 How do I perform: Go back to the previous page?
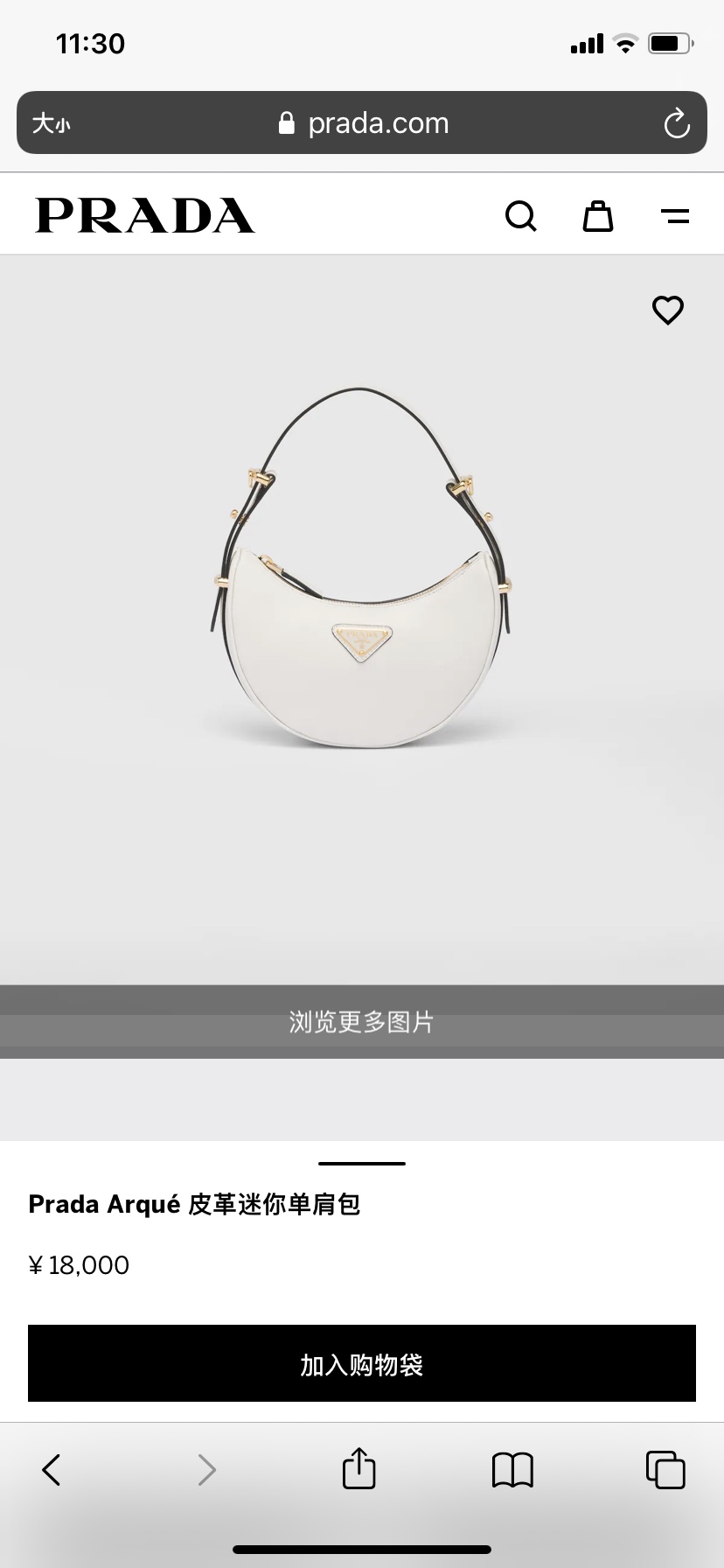[x=52, y=1470]
